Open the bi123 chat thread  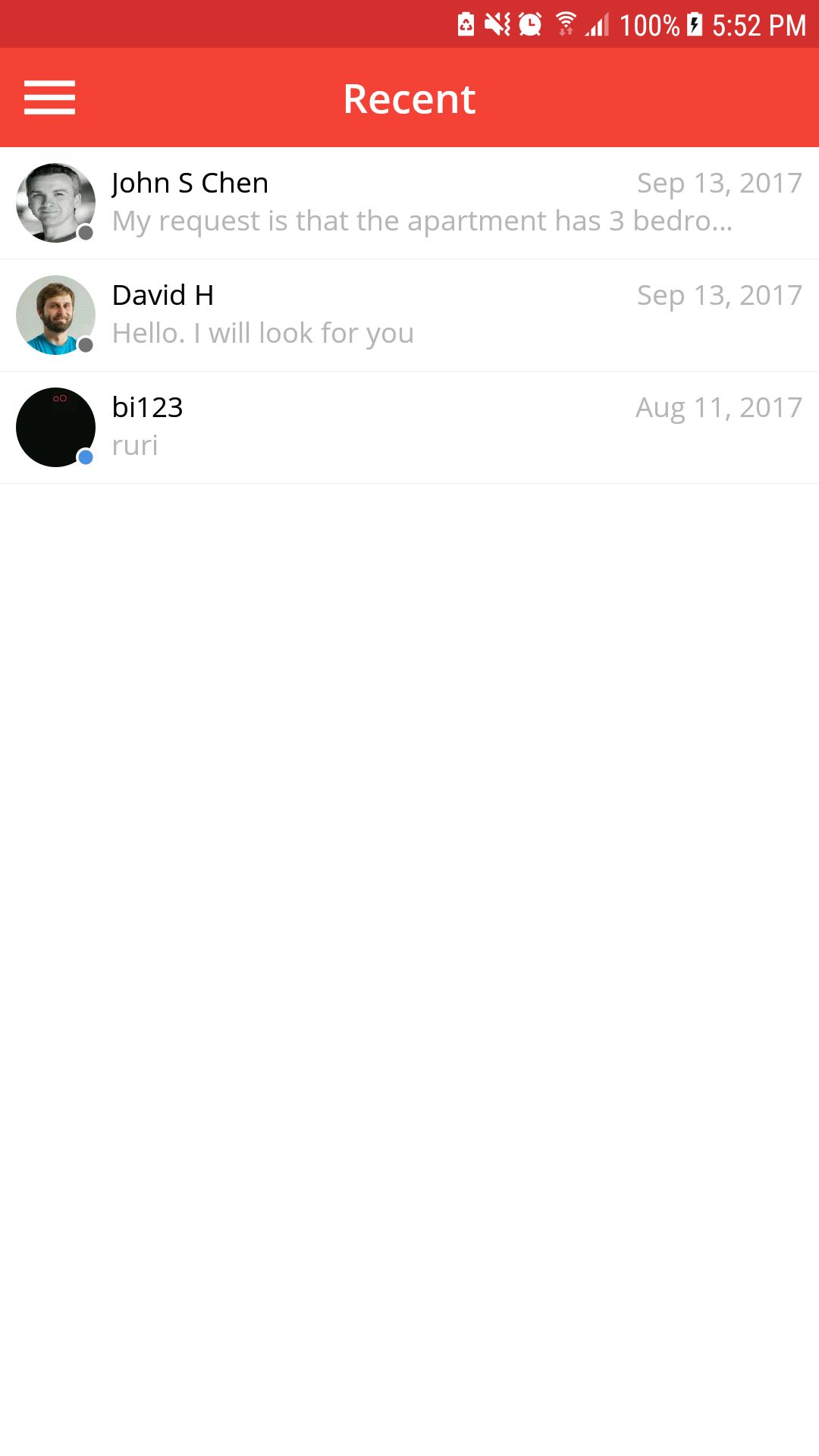pyautogui.click(x=409, y=427)
